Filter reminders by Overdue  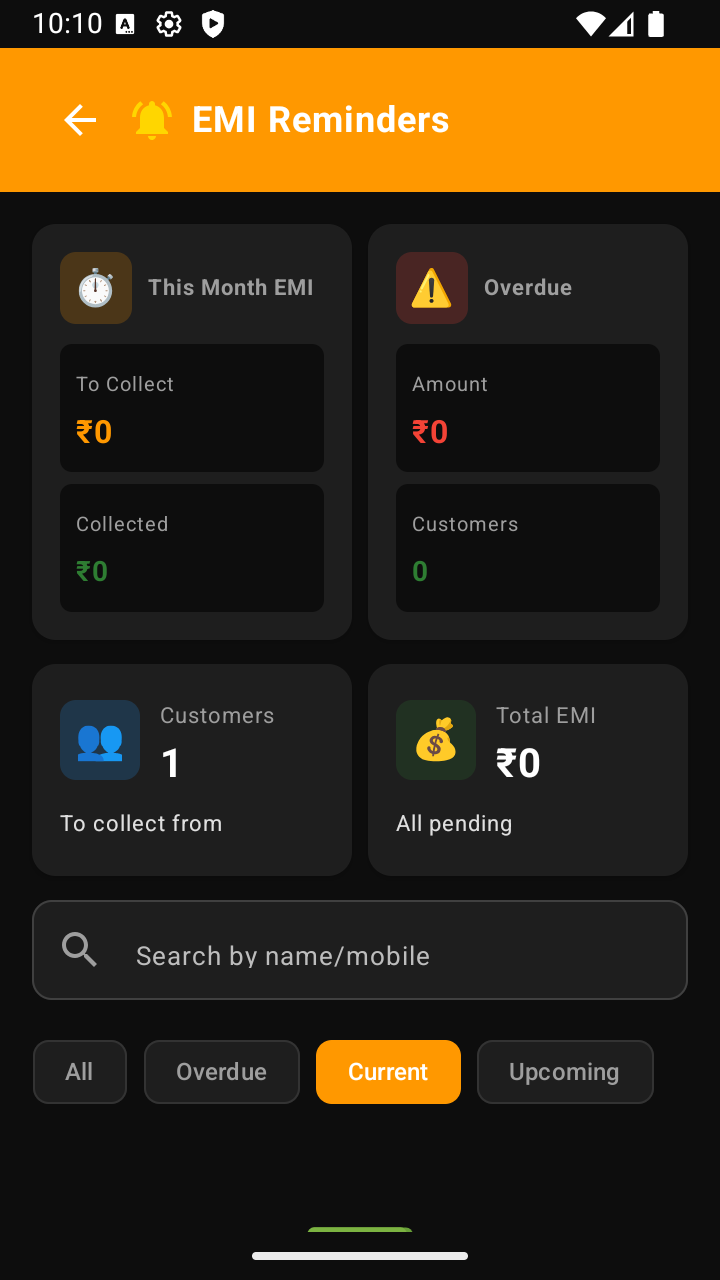coord(222,1072)
